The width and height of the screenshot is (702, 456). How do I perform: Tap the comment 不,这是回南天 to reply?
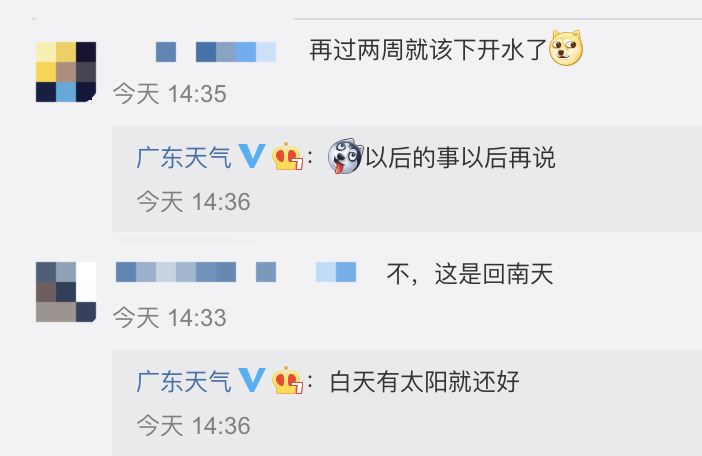(469, 274)
